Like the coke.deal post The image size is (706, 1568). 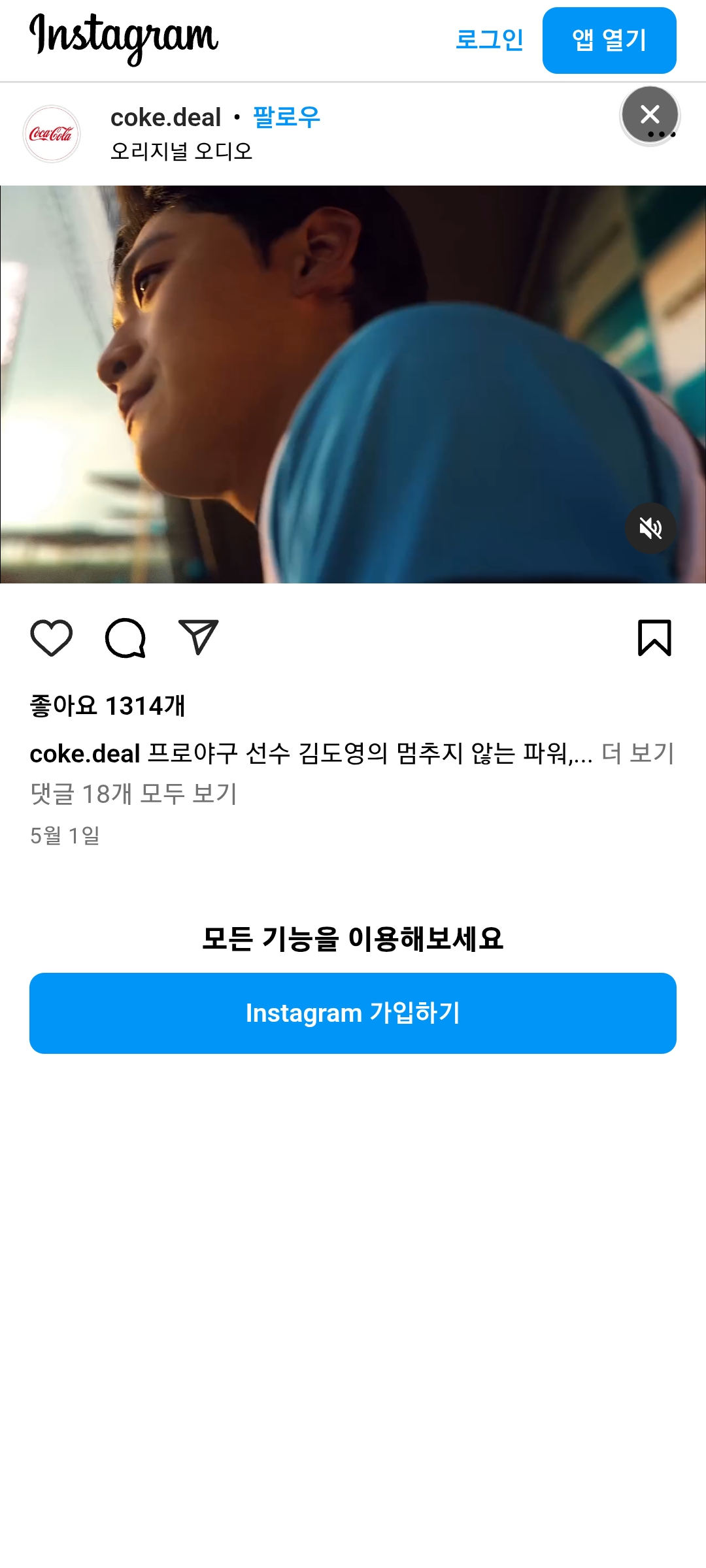pos(52,638)
